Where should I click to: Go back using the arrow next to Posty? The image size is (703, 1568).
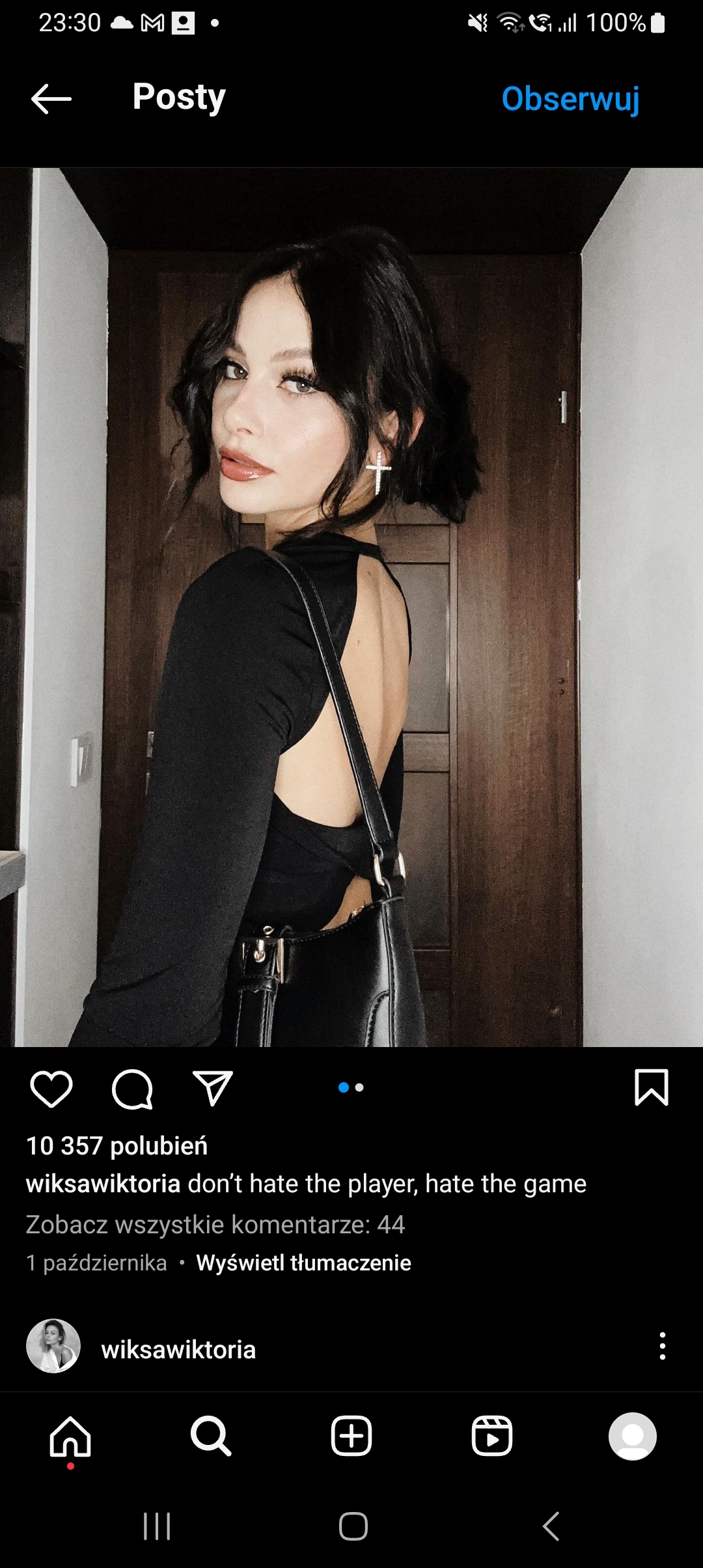[x=51, y=99]
